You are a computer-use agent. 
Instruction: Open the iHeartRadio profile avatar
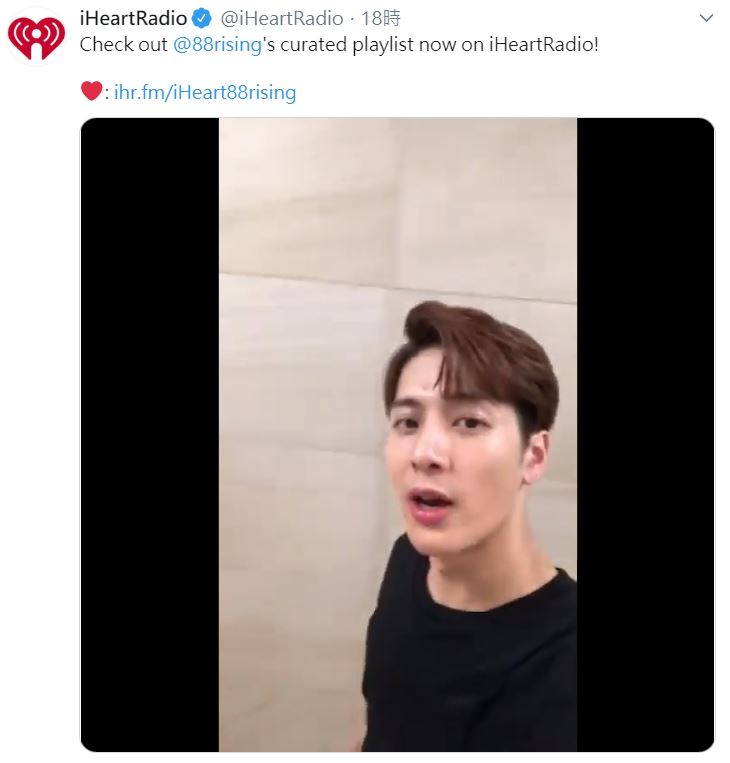click(x=36, y=36)
